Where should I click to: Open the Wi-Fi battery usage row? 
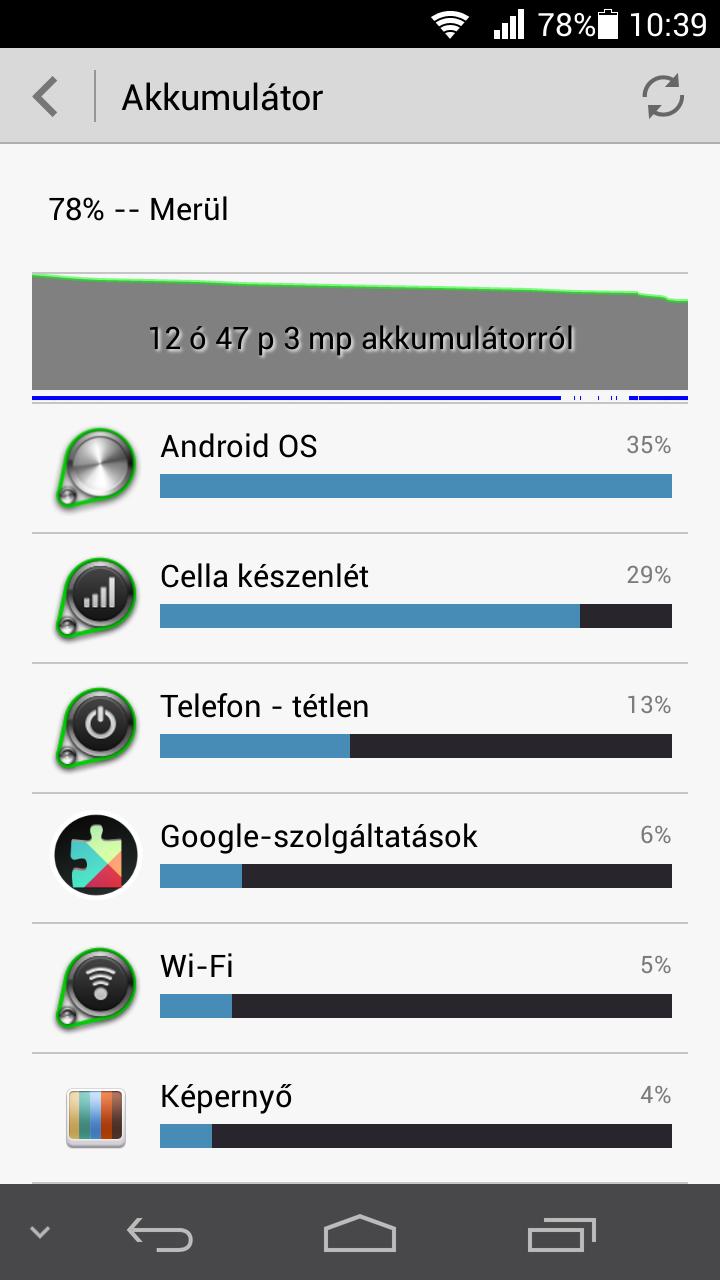pyautogui.click(x=360, y=988)
